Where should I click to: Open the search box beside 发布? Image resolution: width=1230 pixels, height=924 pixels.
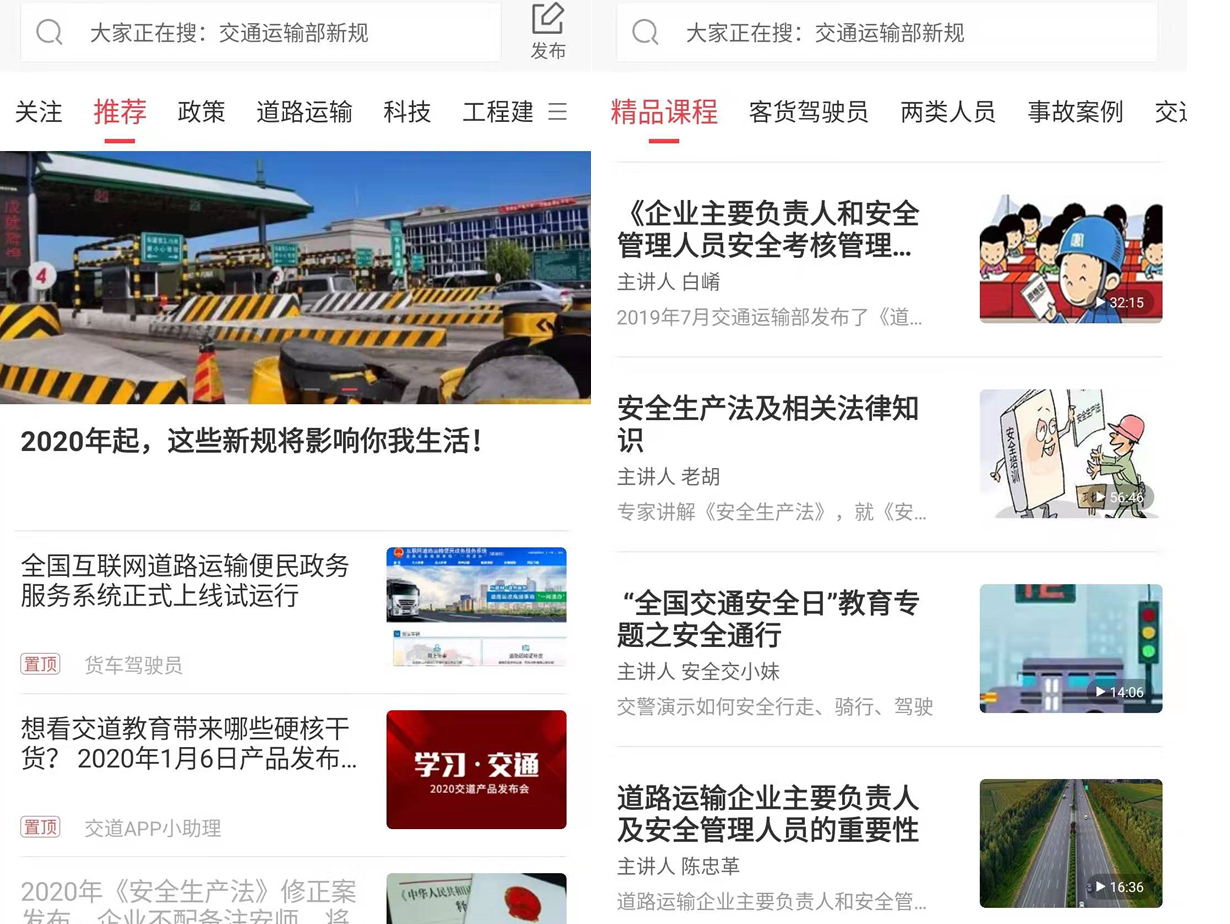[x=260, y=33]
